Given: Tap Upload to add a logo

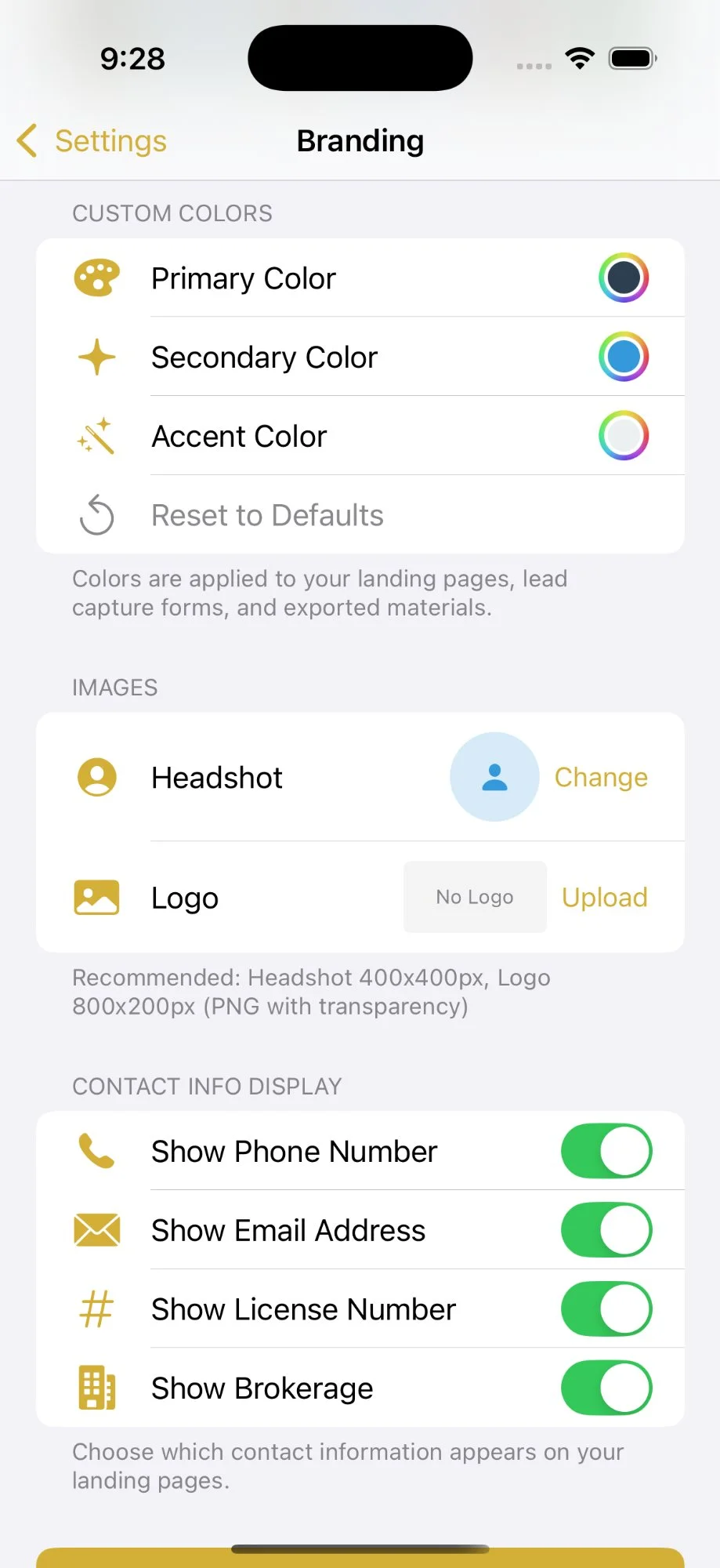Looking at the screenshot, I should [604, 898].
